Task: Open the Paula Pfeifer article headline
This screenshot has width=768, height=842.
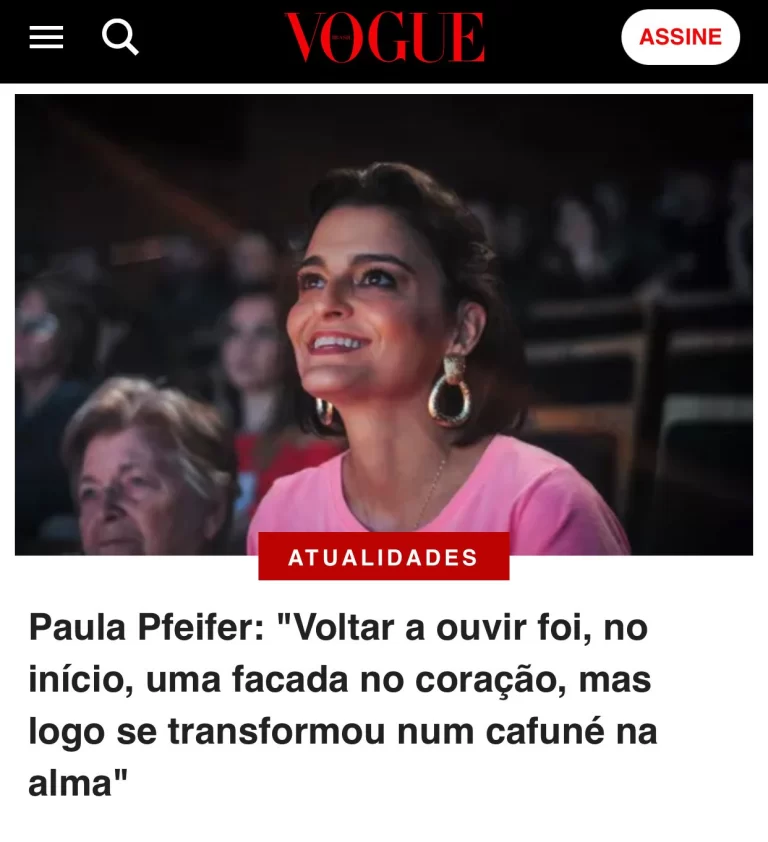Action: pos(340,705)
